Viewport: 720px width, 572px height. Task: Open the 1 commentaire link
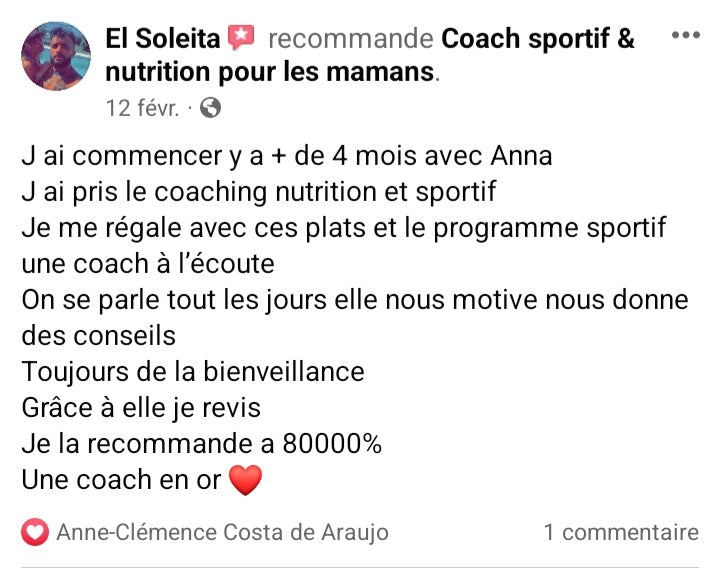(620, 532)
